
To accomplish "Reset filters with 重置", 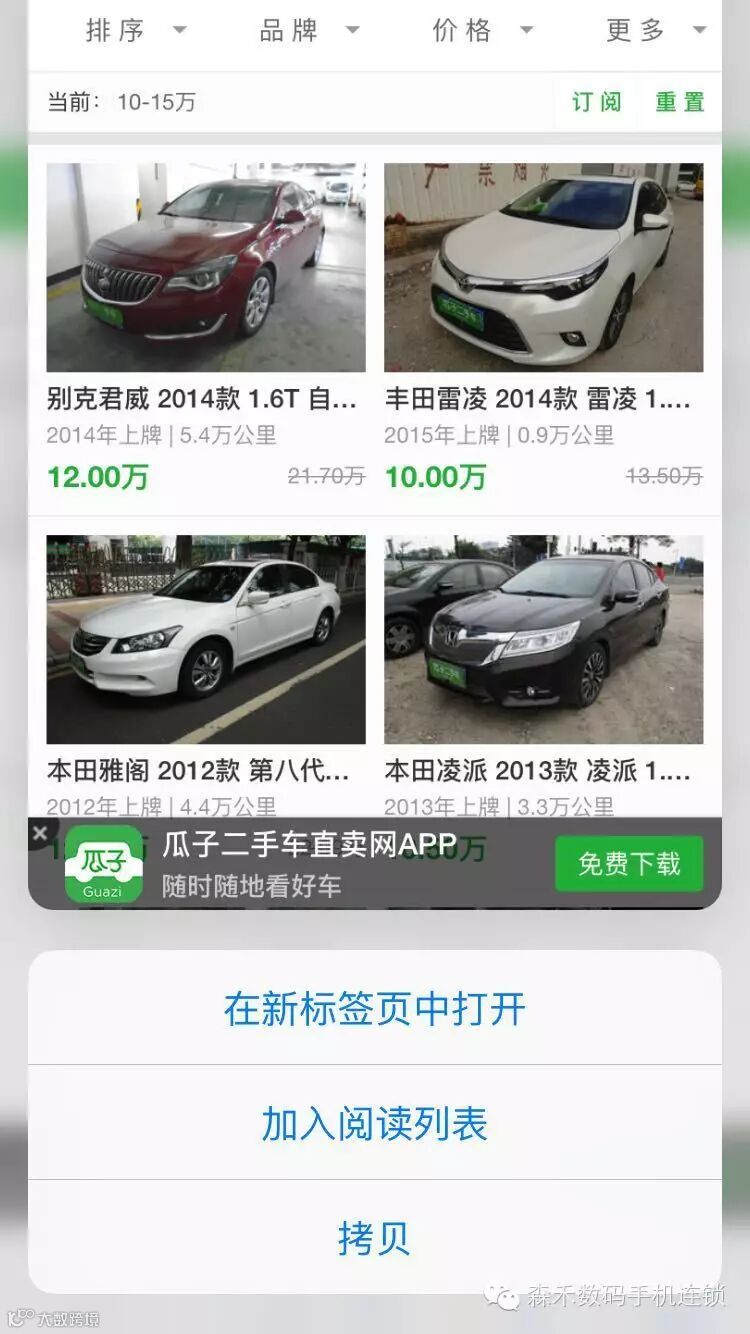I will 680,102.
